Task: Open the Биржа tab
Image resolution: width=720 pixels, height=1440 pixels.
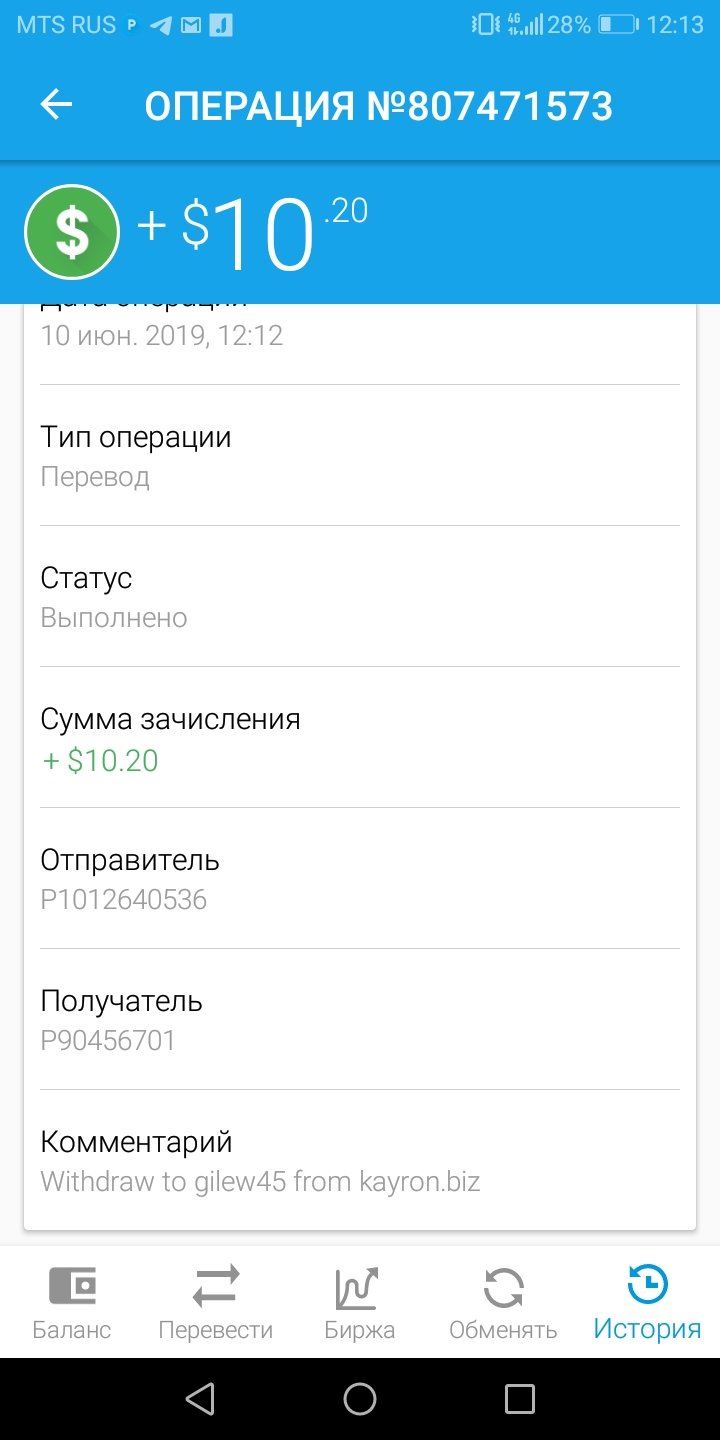Action: click(360, 1302)
